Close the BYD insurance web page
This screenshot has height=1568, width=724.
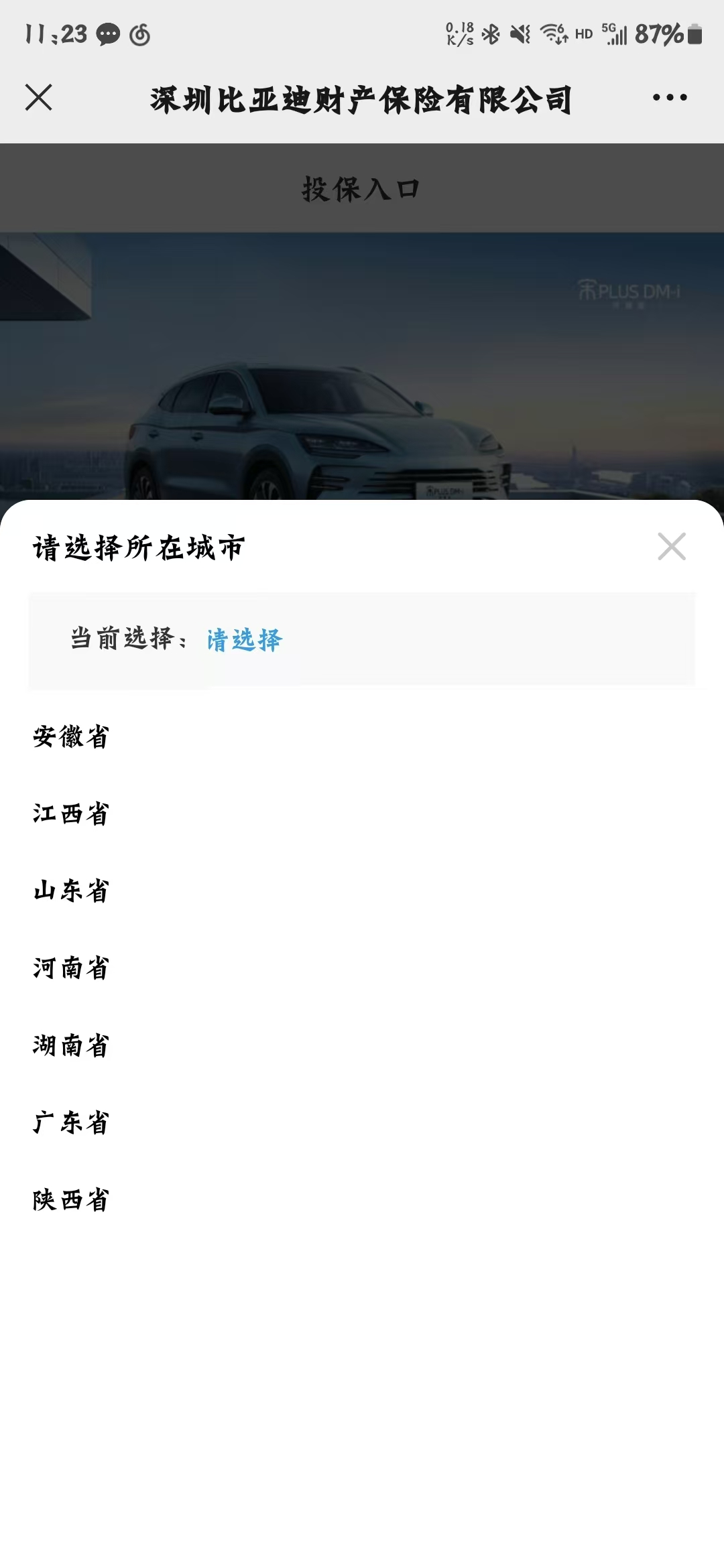pyautogui.click(x=38, y=98)
